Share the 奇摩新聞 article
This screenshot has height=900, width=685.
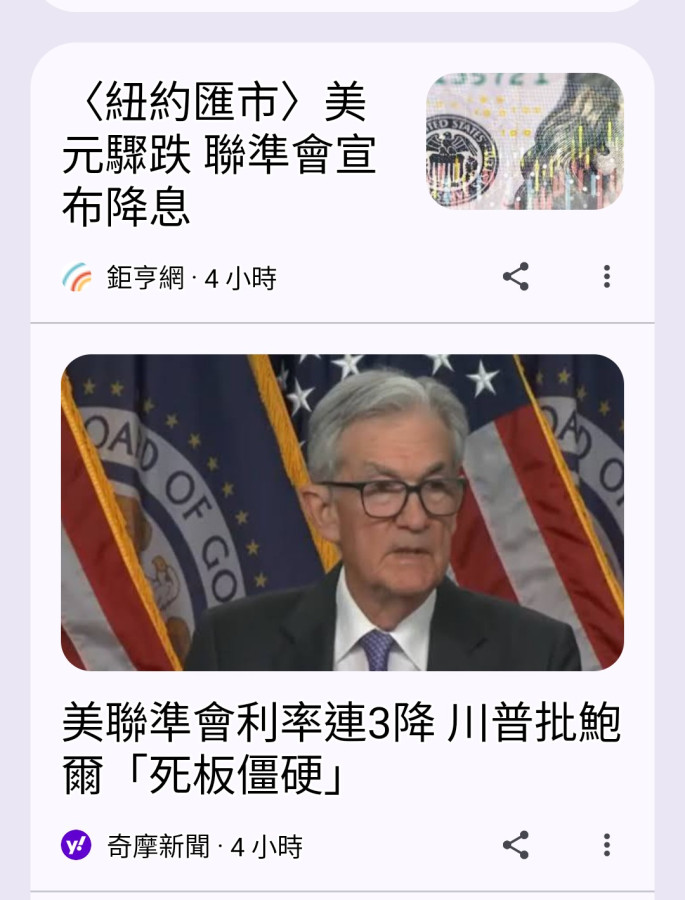coord(515,845)
